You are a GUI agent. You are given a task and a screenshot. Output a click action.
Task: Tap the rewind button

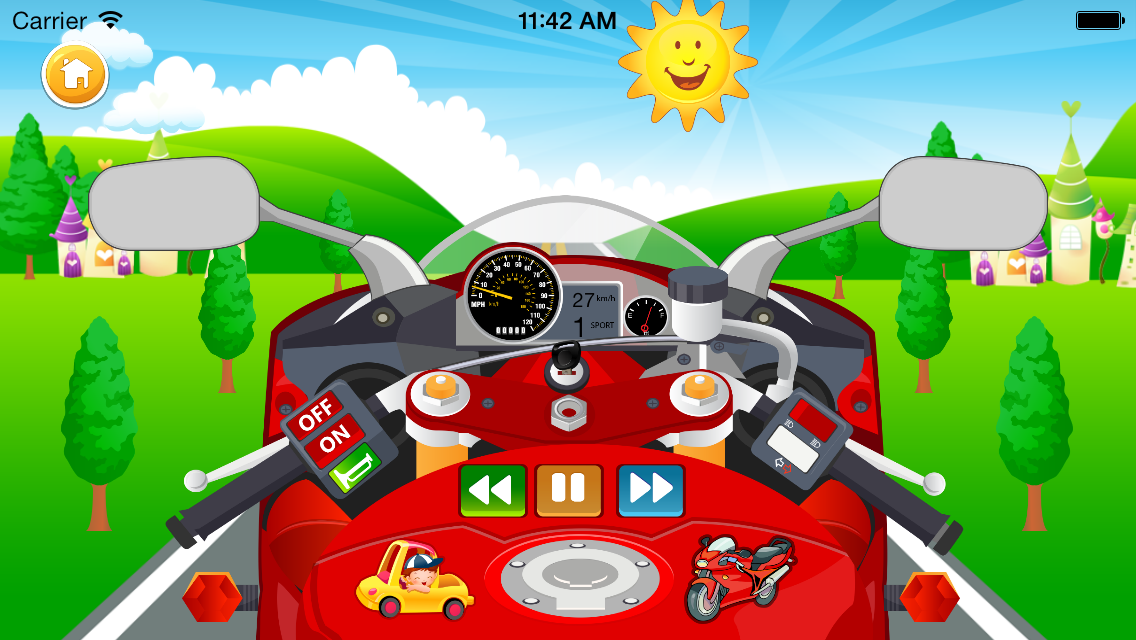click(x=492, y=490)
